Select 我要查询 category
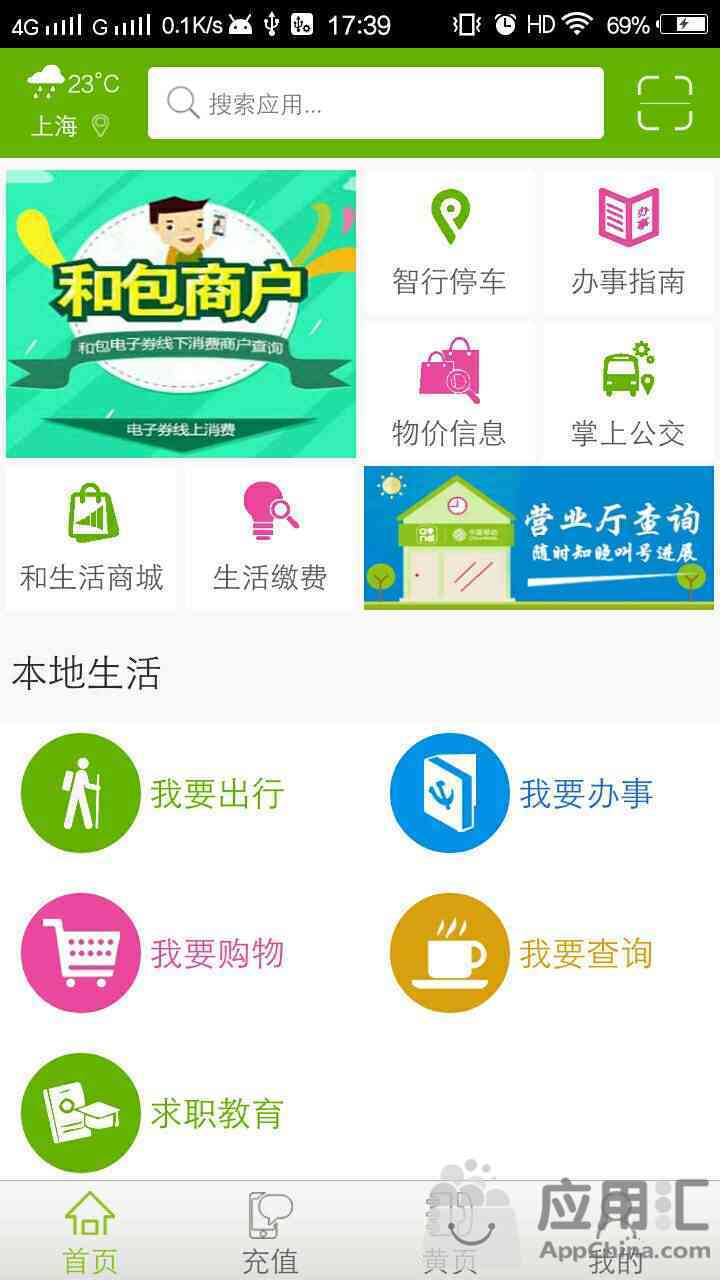This screenshot has width=720, height=1280. [x=522, y=953]
